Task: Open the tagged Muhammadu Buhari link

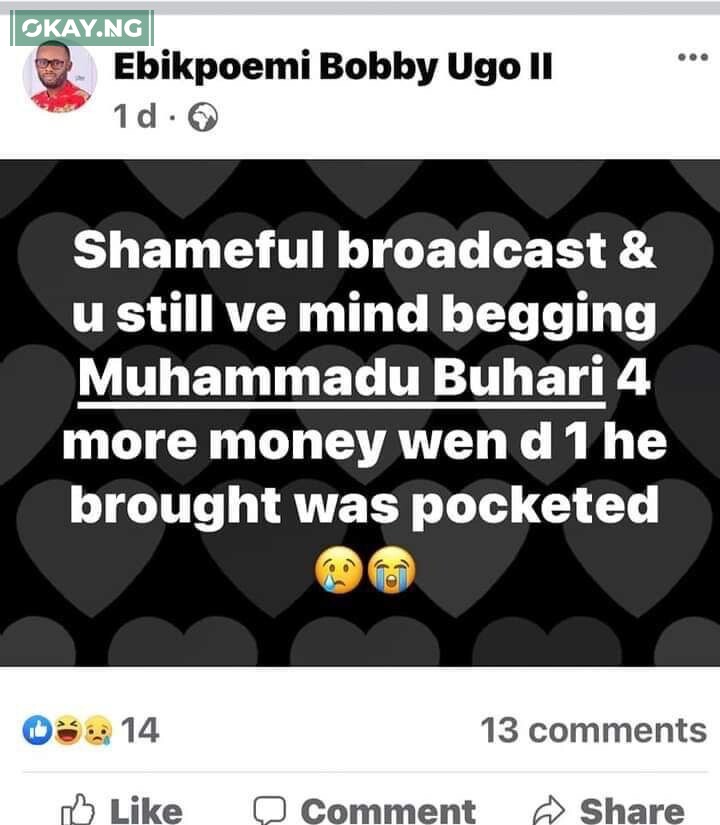Action: 343,379
